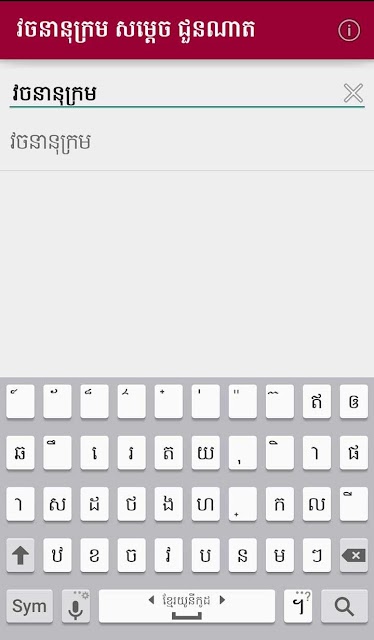Viewport: 374px width, 640px height.
Task: Clear the search field with the X
Action: coord(353,93)
